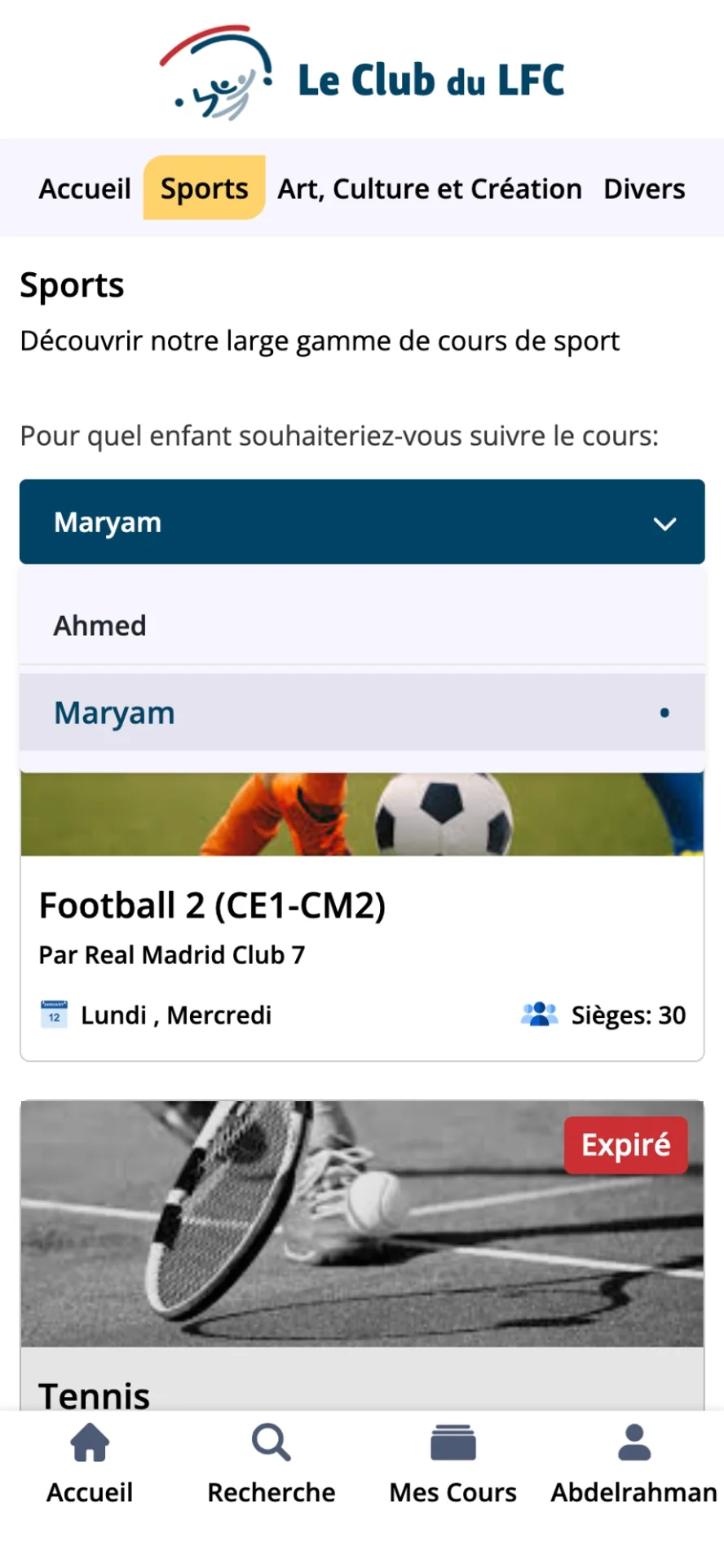This screenshot has width=724, height=1568.
Task: Switch to Art, Culture et Création tab
Action: [x=430, y=188]
